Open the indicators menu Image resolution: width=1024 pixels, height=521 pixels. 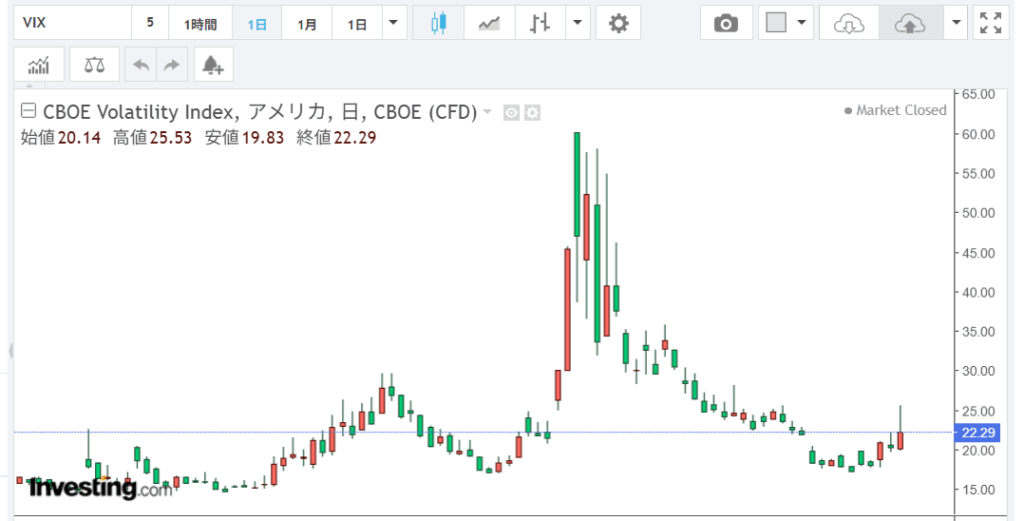click(39, 65)
